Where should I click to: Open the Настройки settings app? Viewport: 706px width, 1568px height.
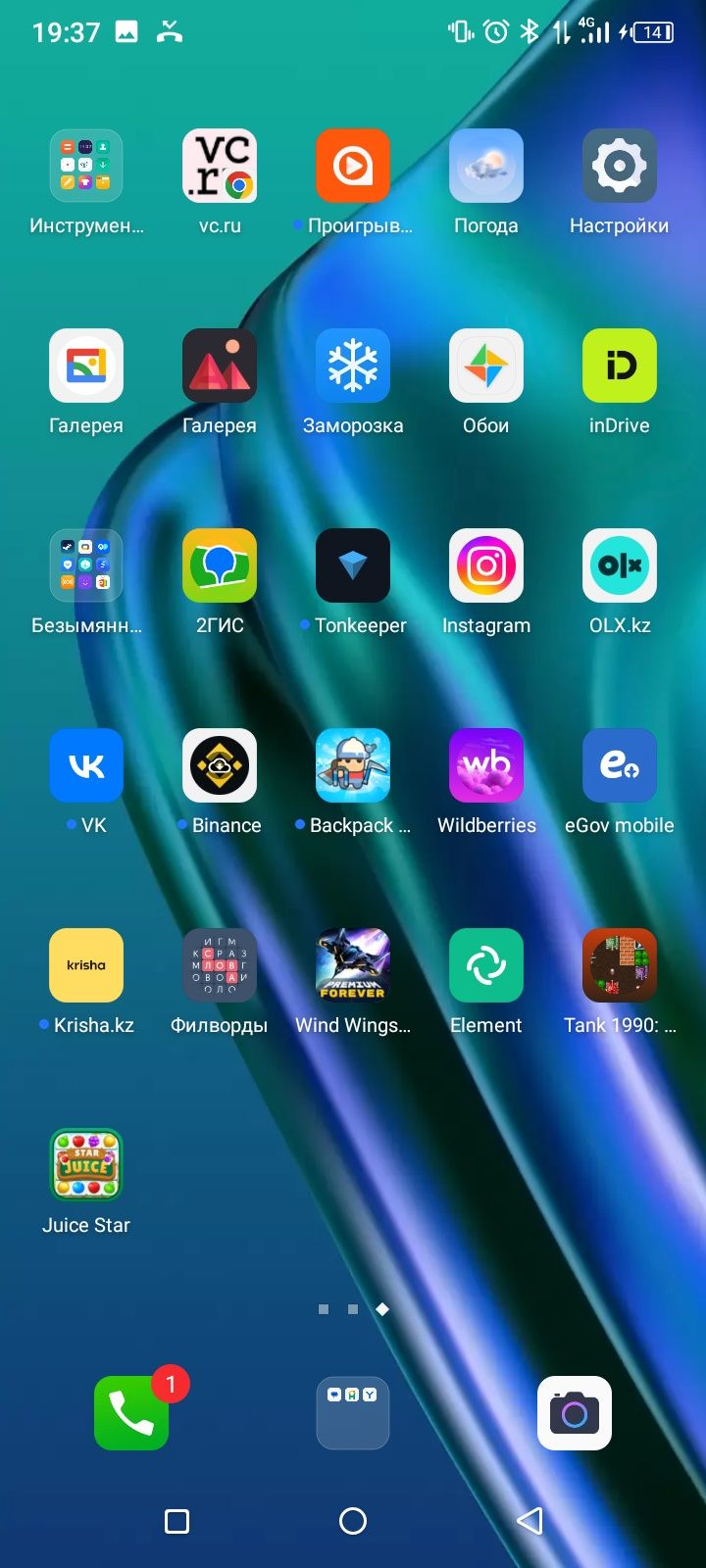pos(619,167)
